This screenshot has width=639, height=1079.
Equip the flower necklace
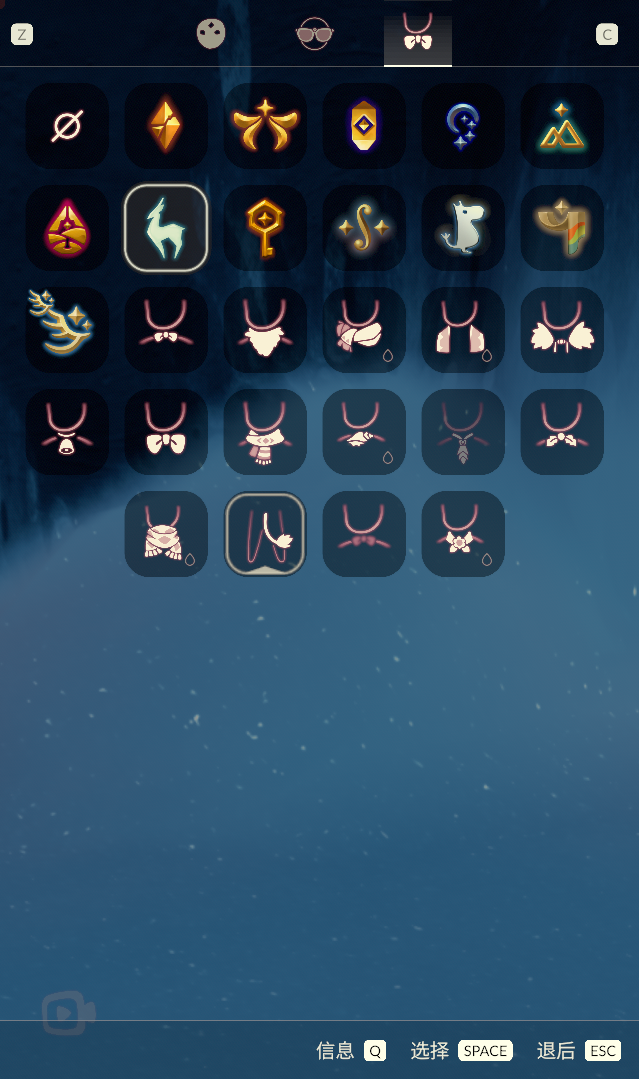pos(463,534)
